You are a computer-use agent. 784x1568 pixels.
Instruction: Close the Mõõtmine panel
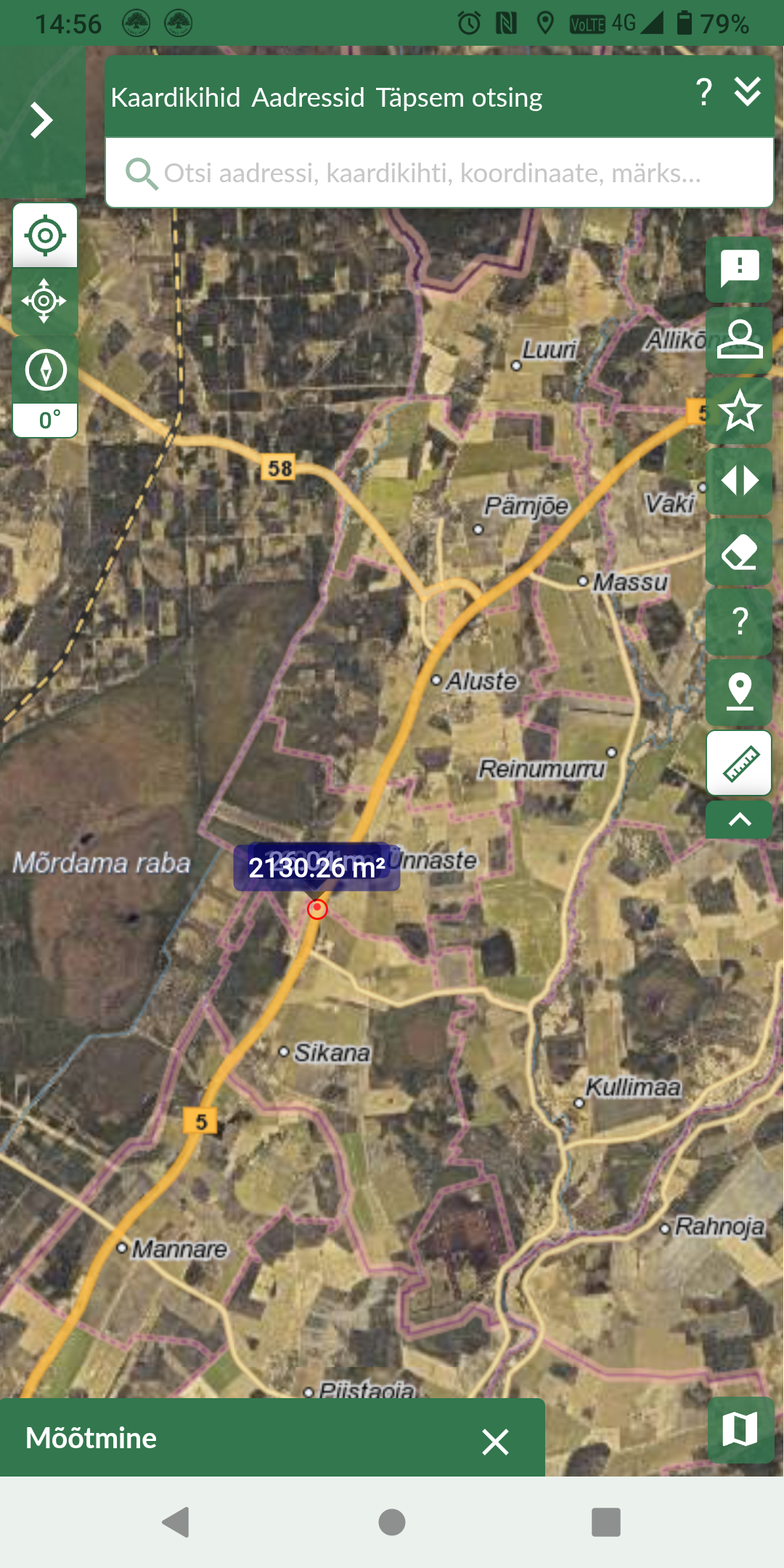tap(495, 1442)
